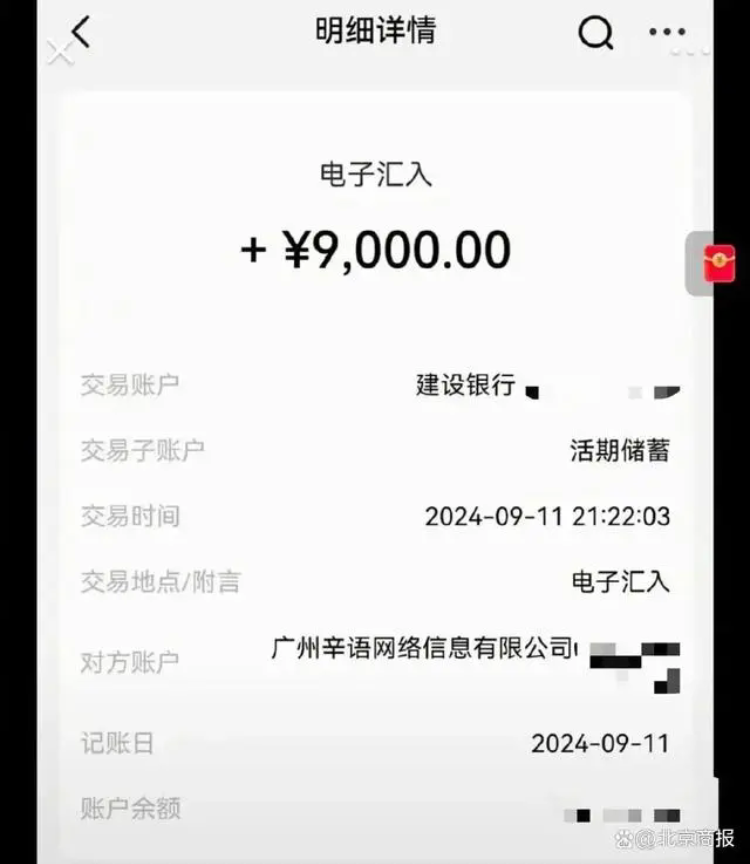Viewport: 750px width, 864px height.
Task: Tap the 活期储蓄 sub-account value
Action: (x=619, y=451)
